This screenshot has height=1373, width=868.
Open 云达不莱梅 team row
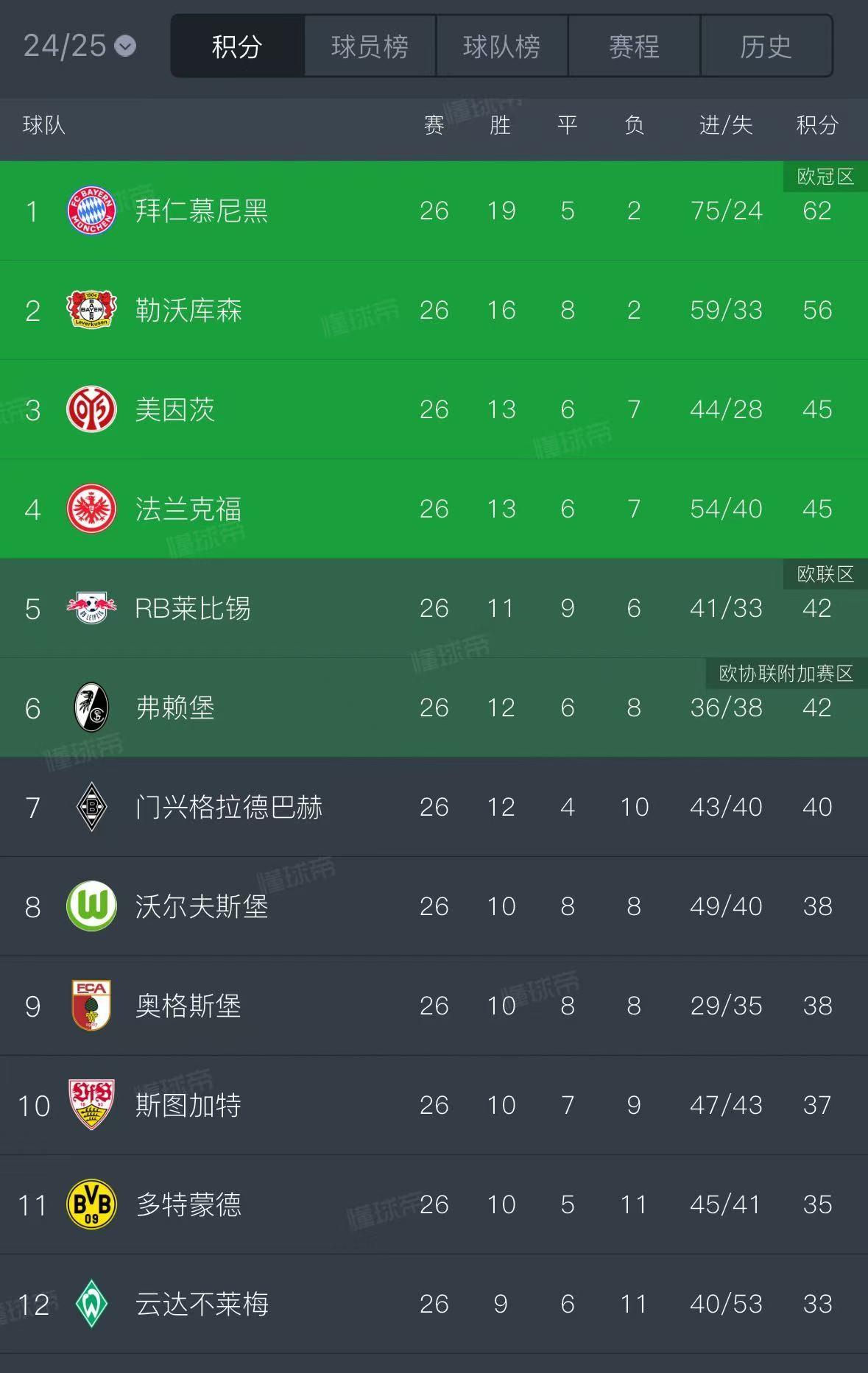pyautogui.click(x=202, y=1304)
